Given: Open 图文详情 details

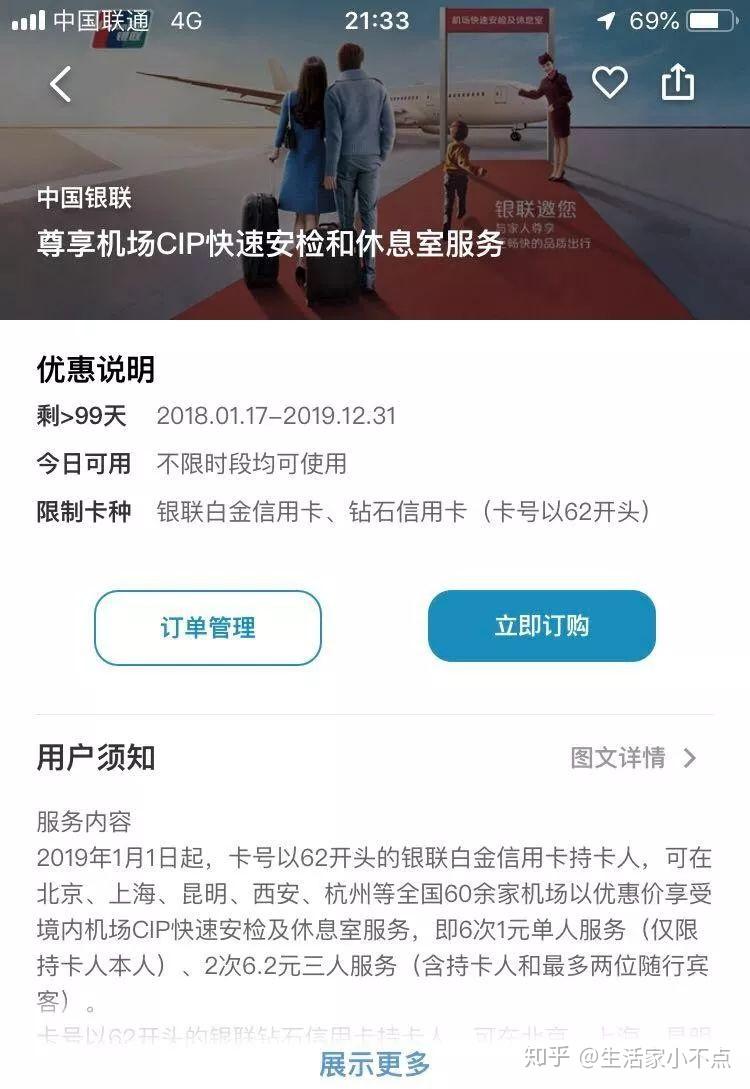Looking at the screenshot, I should [x=633, y=758].
